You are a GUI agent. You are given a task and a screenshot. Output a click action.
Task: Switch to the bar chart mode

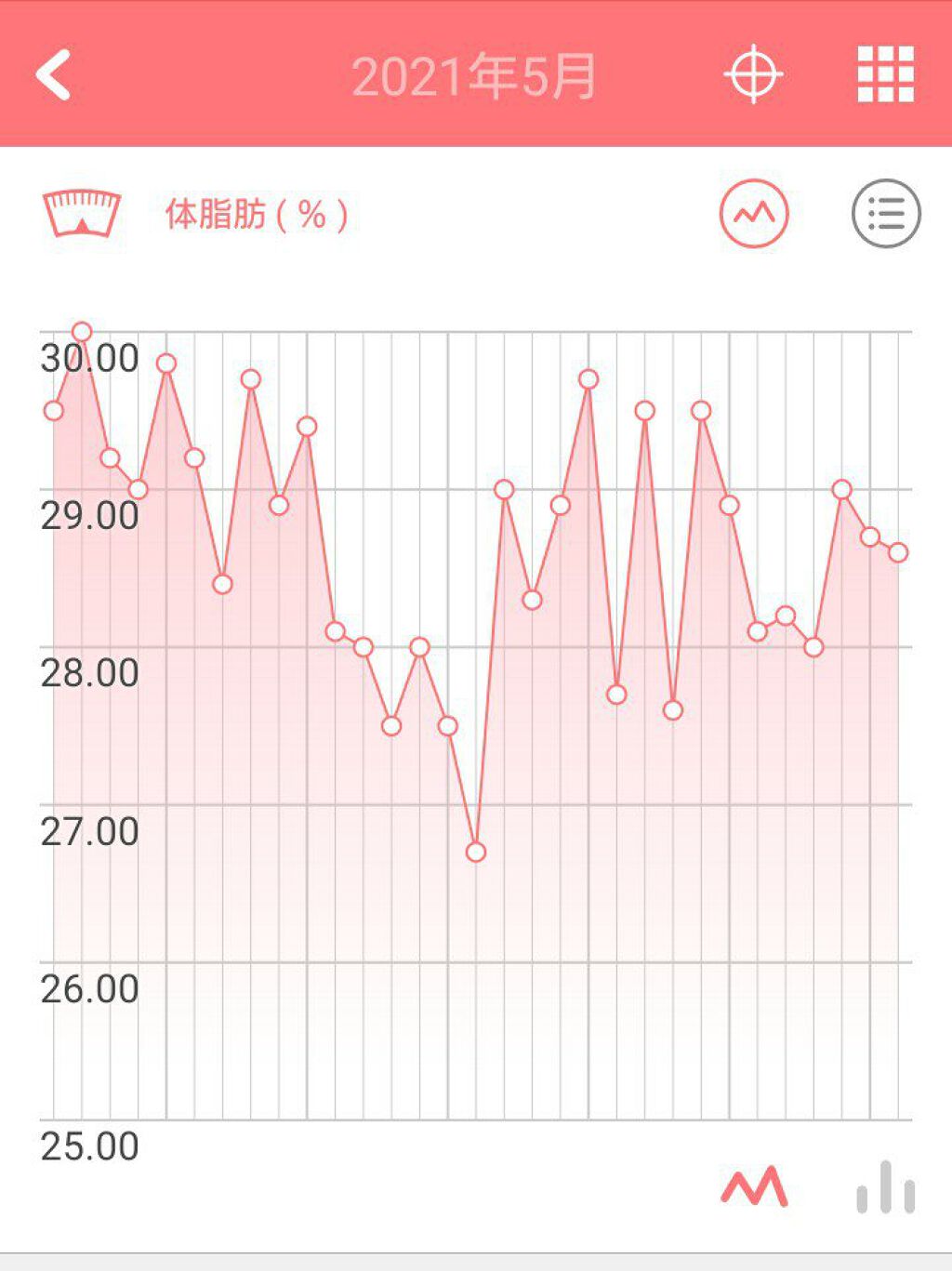tap(885, 1188)
